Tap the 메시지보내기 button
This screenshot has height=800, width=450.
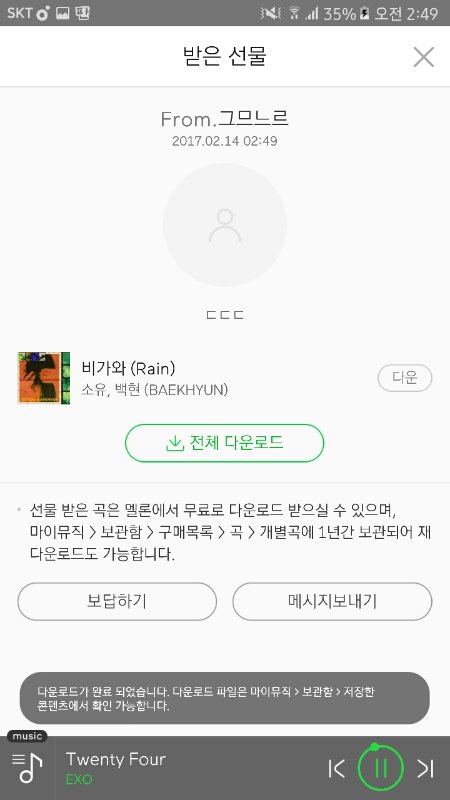point(332,601)
